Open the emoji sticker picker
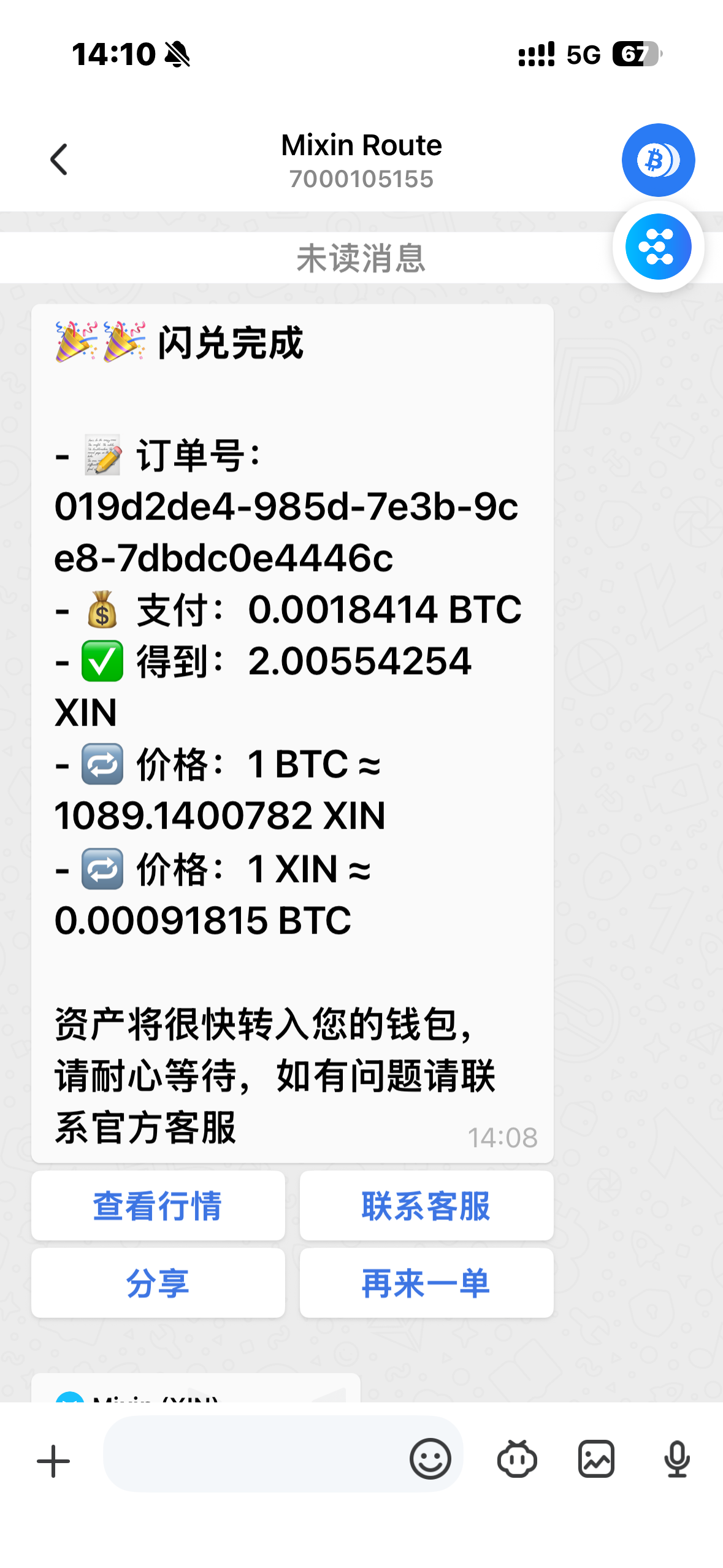 [430, 1459]
